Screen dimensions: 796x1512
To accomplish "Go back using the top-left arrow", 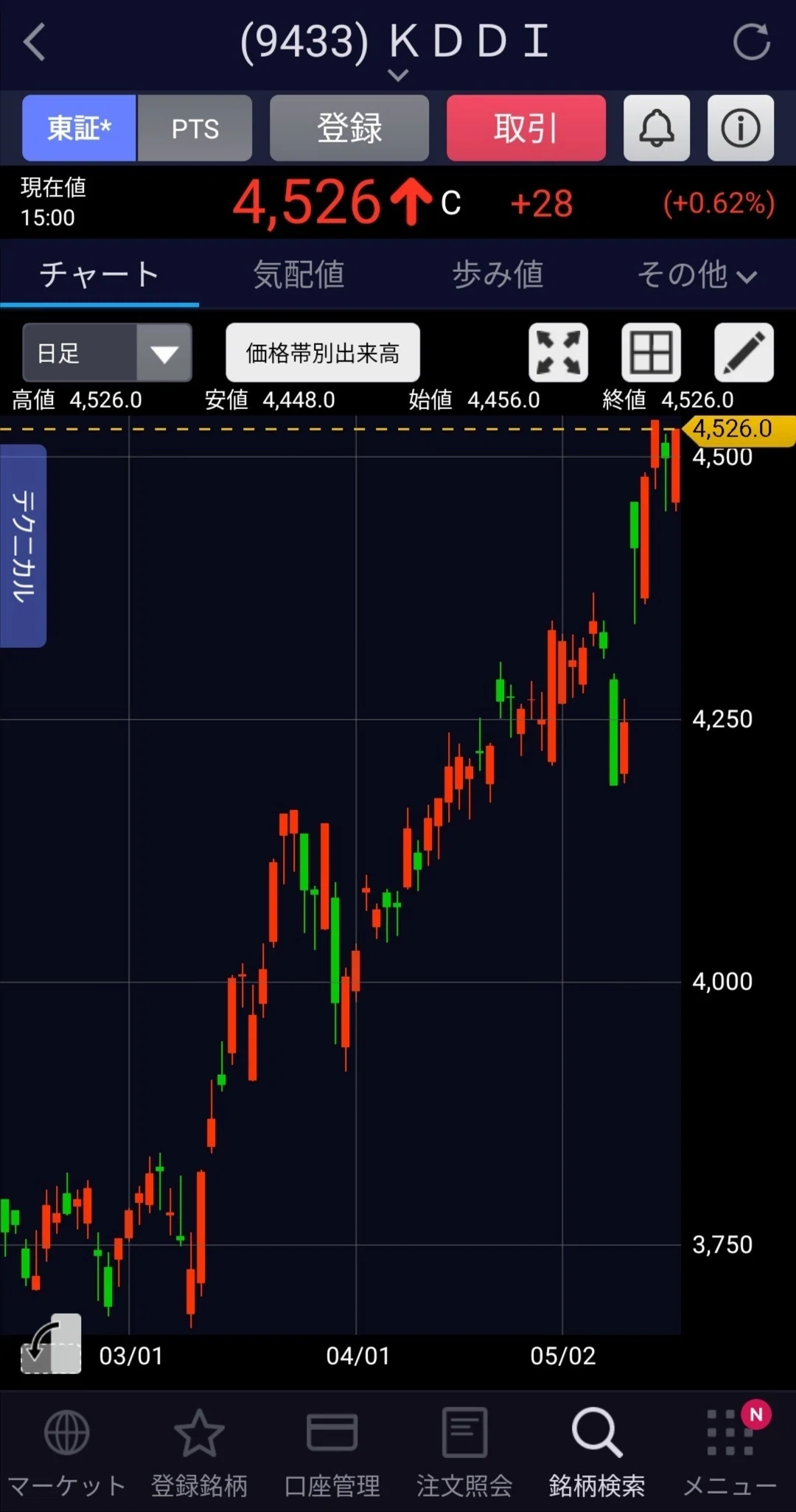I will [x=35, y=41].
